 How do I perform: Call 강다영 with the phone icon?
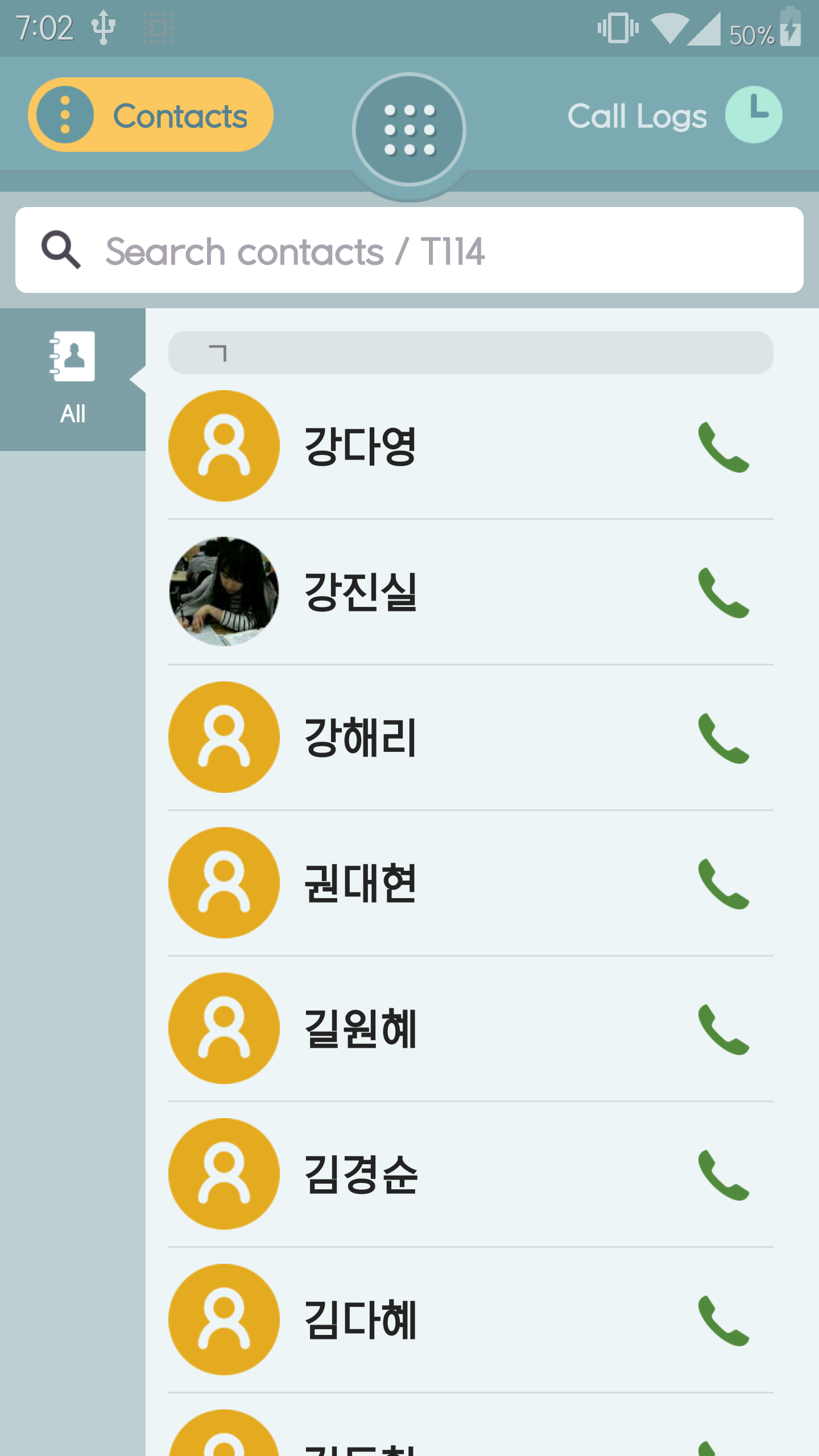click(723, 447)
